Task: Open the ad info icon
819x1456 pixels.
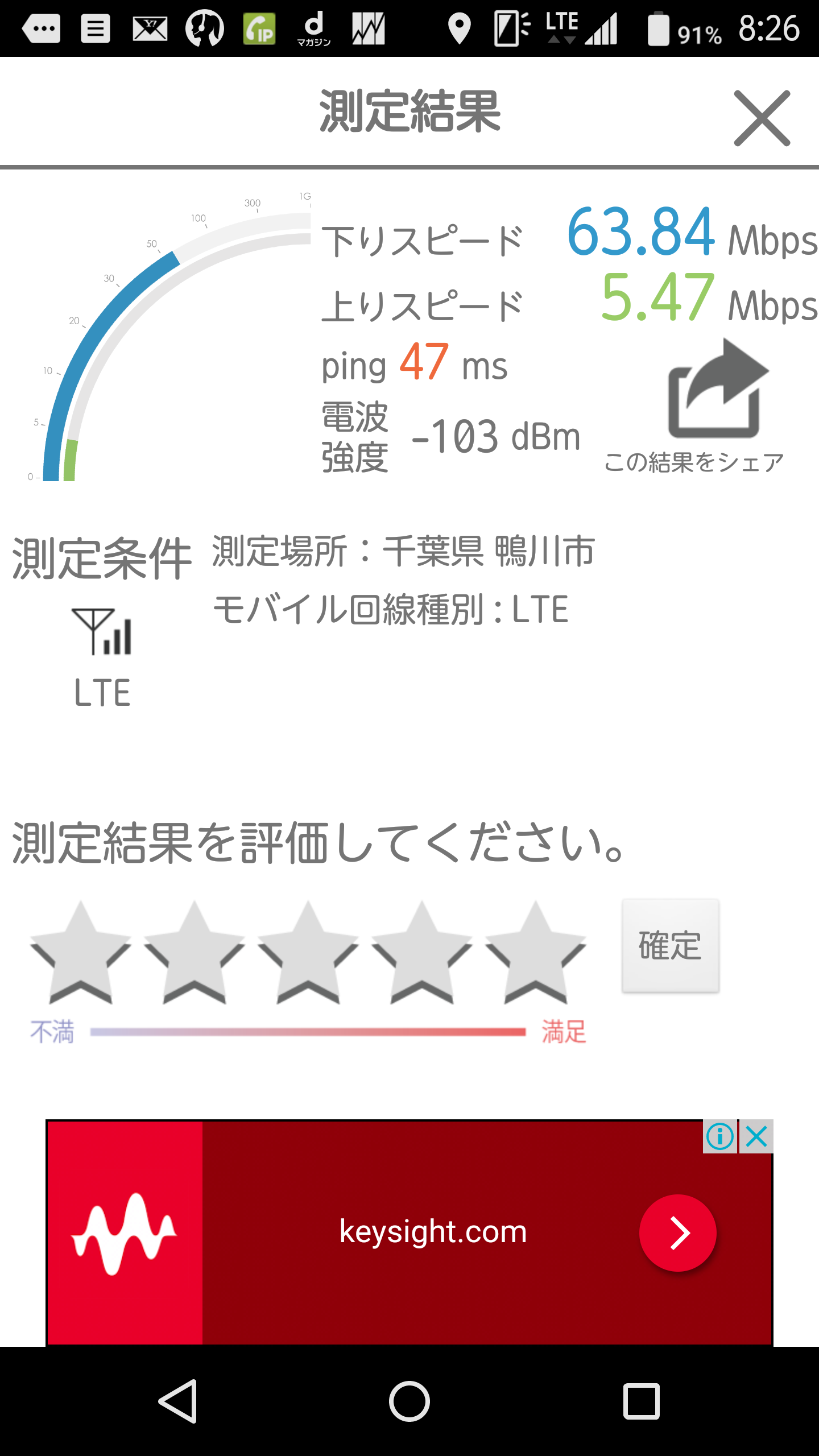Action: coord(720,1137)
